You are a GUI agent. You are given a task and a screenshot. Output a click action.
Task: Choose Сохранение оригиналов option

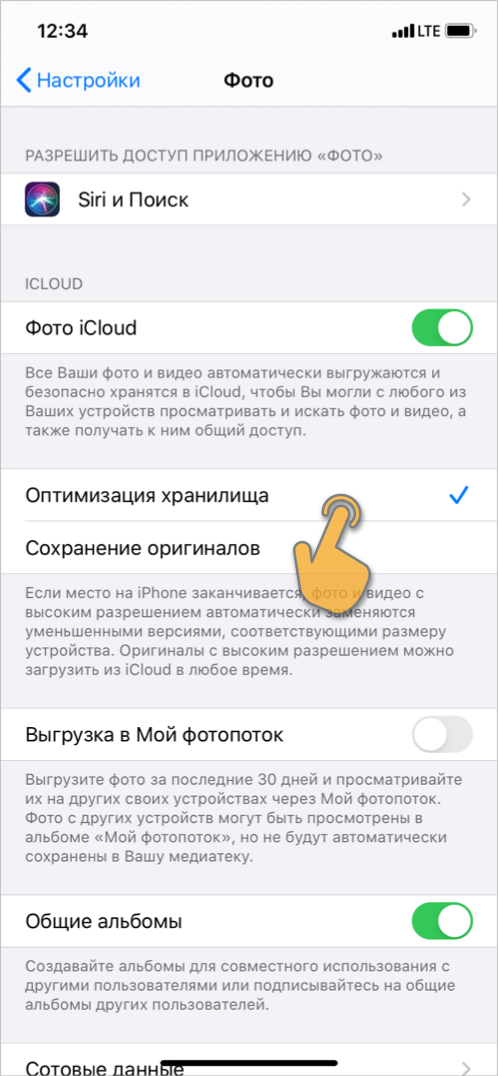(x=249, y=548)
